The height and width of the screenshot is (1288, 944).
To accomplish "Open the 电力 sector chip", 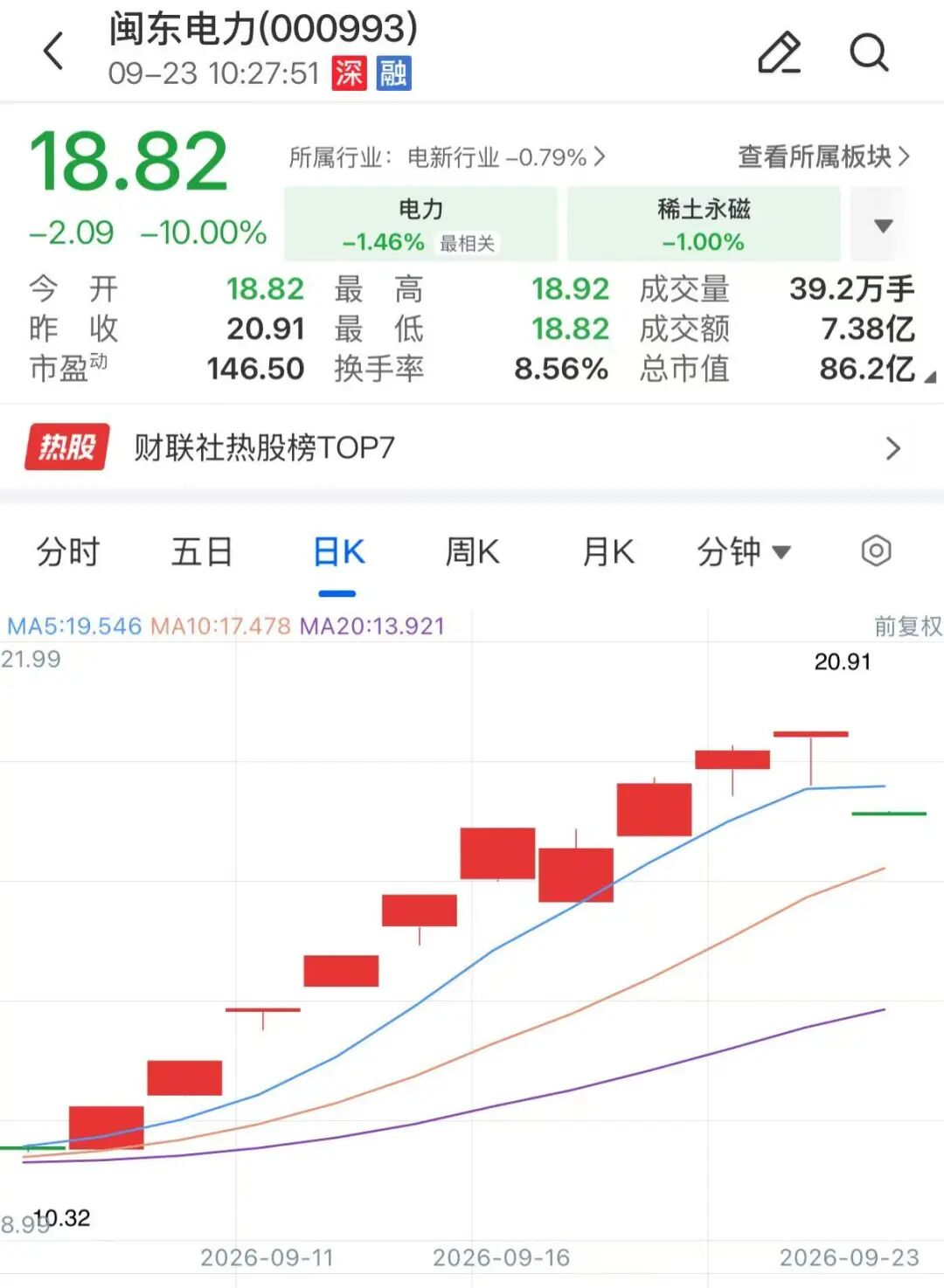I will point(420,224).
